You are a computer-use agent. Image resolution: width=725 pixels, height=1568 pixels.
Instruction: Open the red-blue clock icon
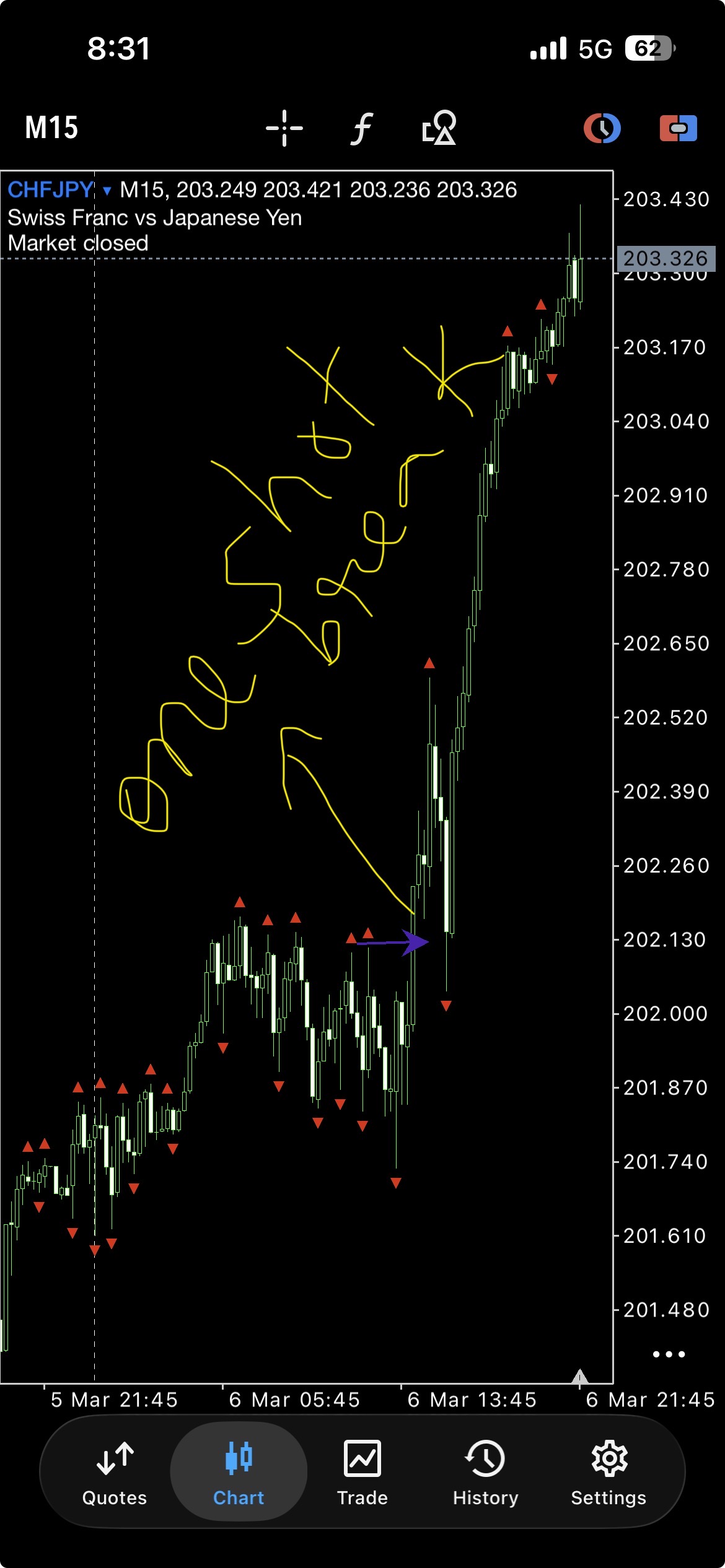tap(602, 128)
